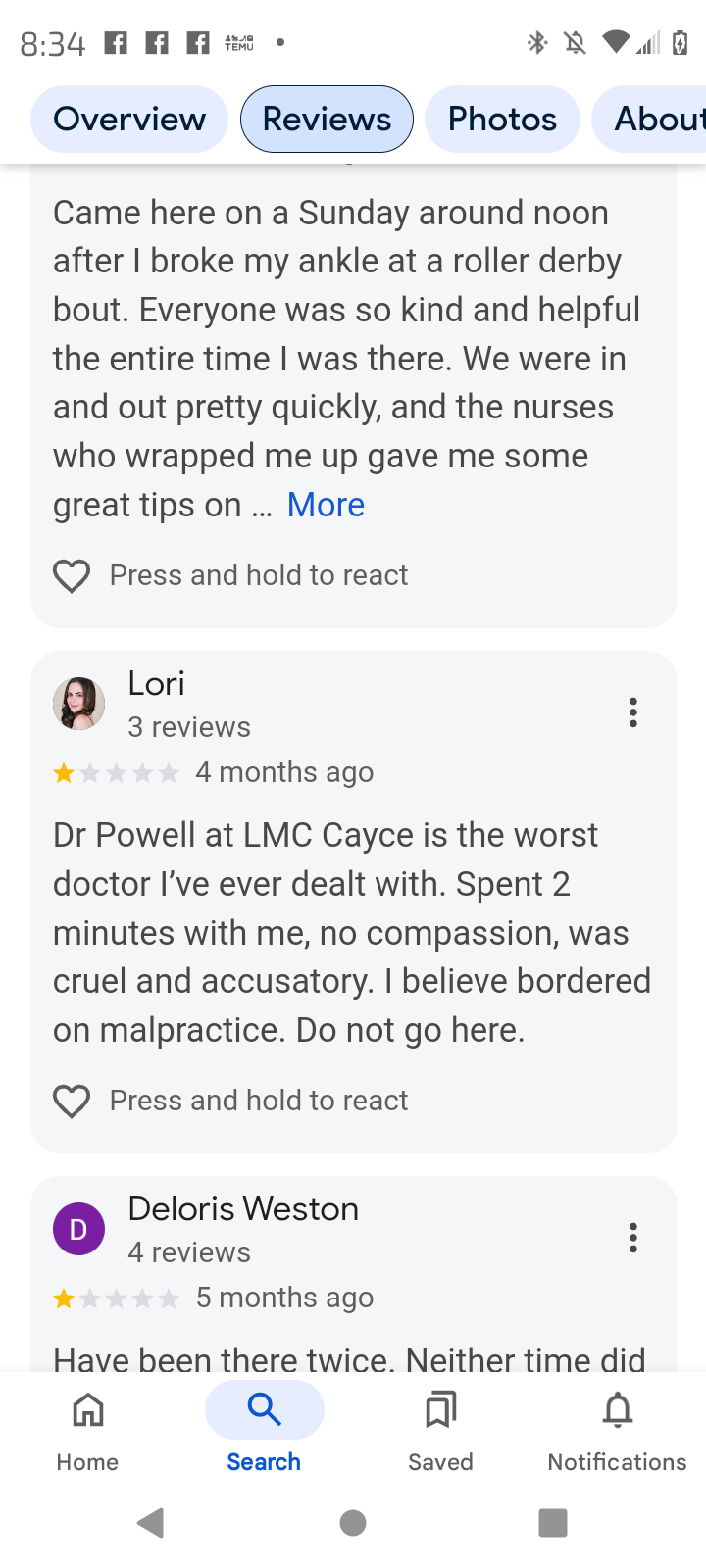Navigate back with system back button
Screen dimensions: 706x1568
click(150, 1523)
